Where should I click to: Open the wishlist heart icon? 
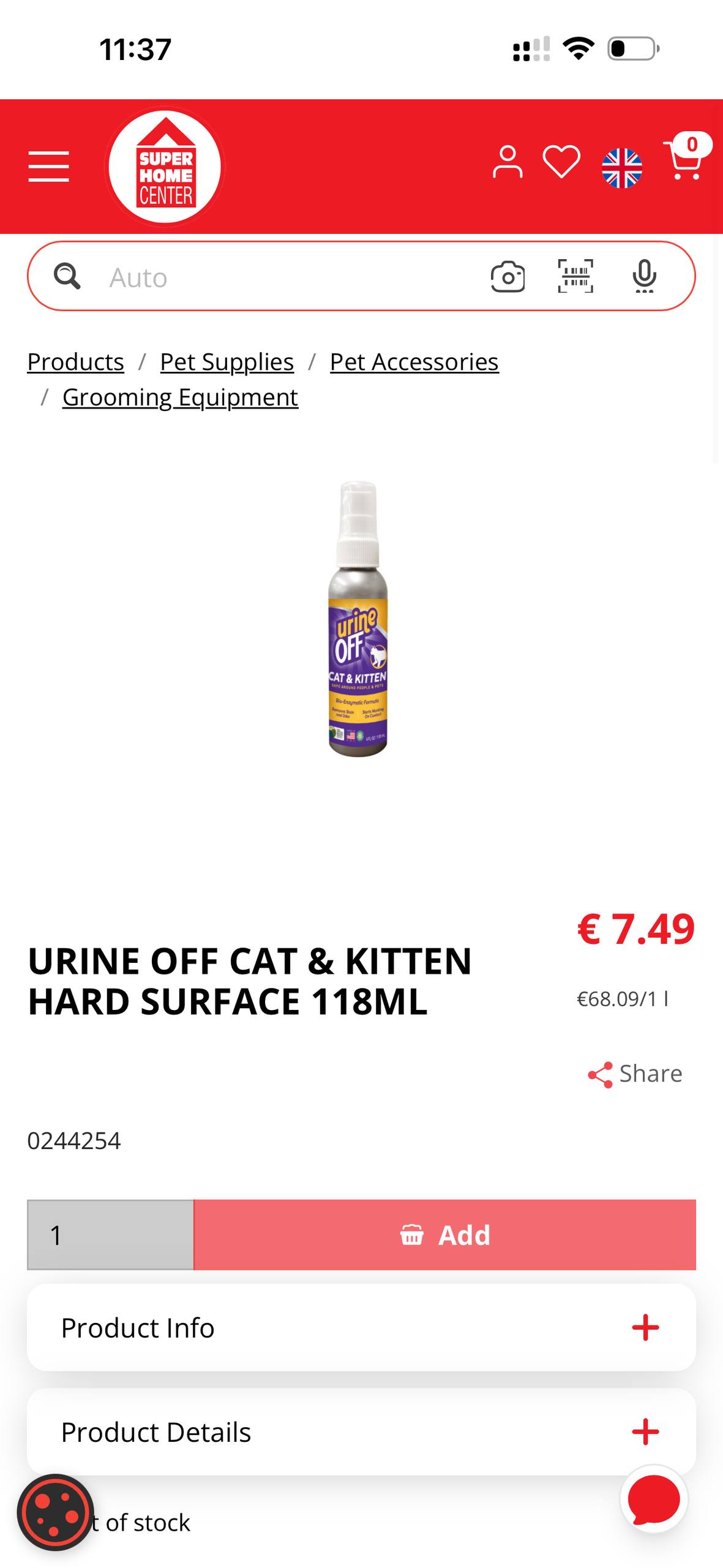(561, 162)
